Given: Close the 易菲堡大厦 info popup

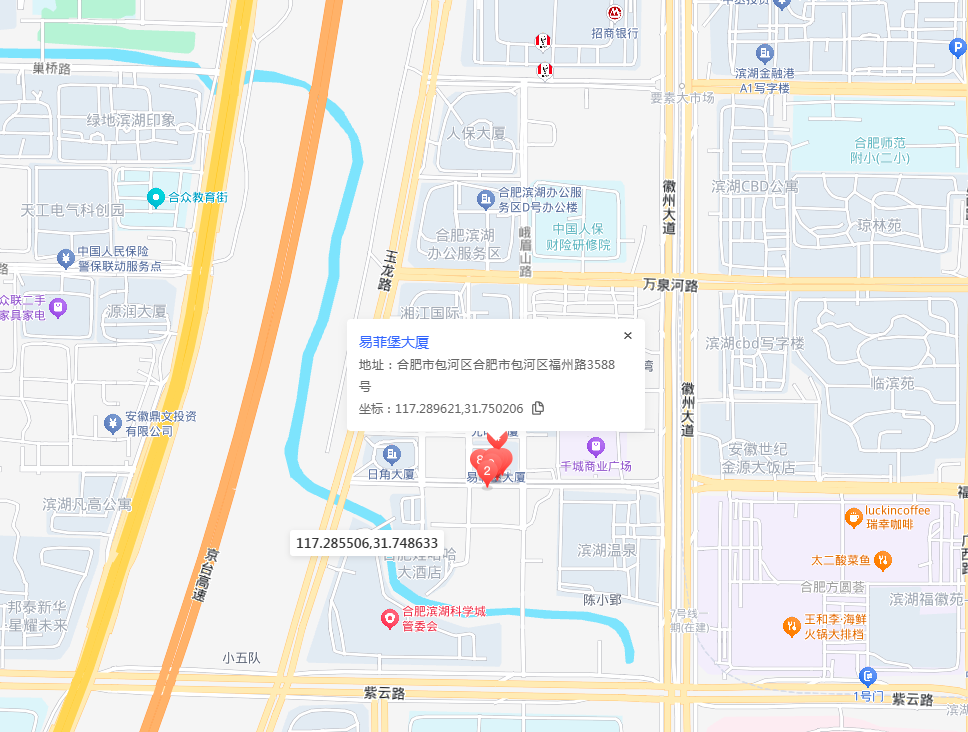Looking at the screenshot, I should click(x=628, y=336).
